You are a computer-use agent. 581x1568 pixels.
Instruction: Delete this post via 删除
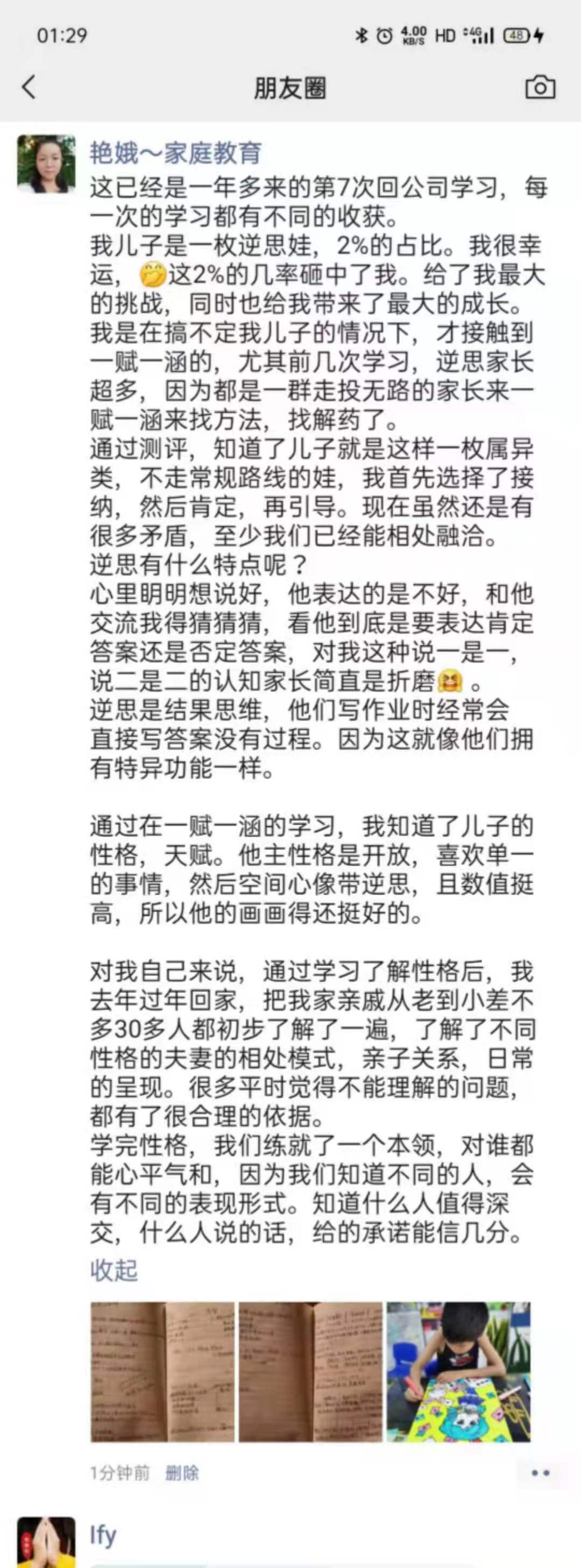(181, 1473)
